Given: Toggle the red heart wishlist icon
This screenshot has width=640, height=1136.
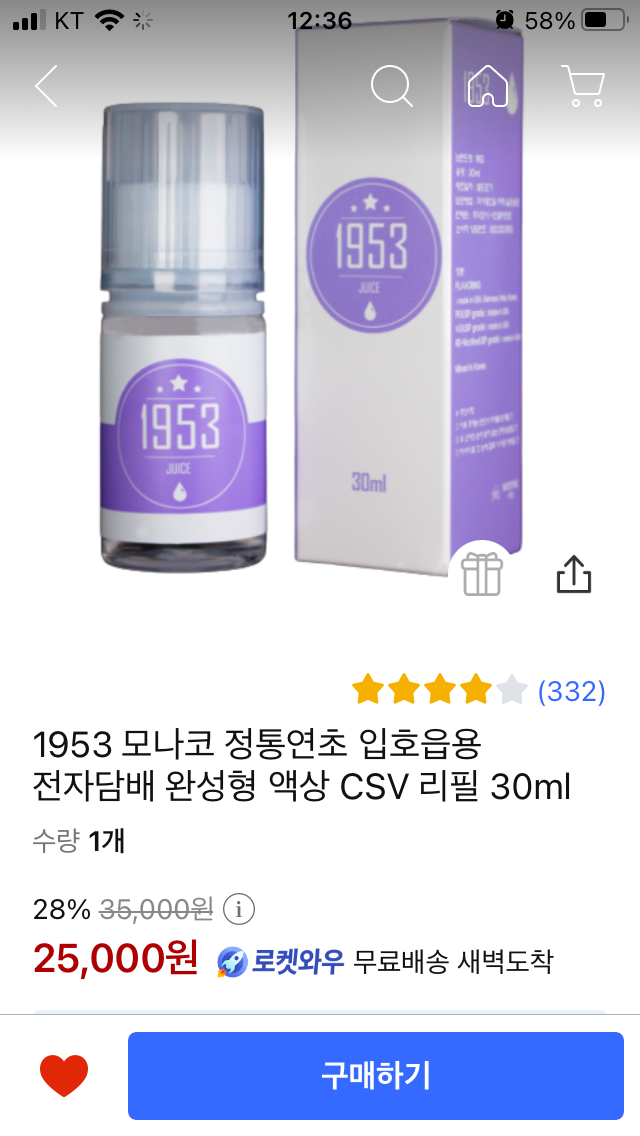Looking at the screenshot, I should point(64,1076).
